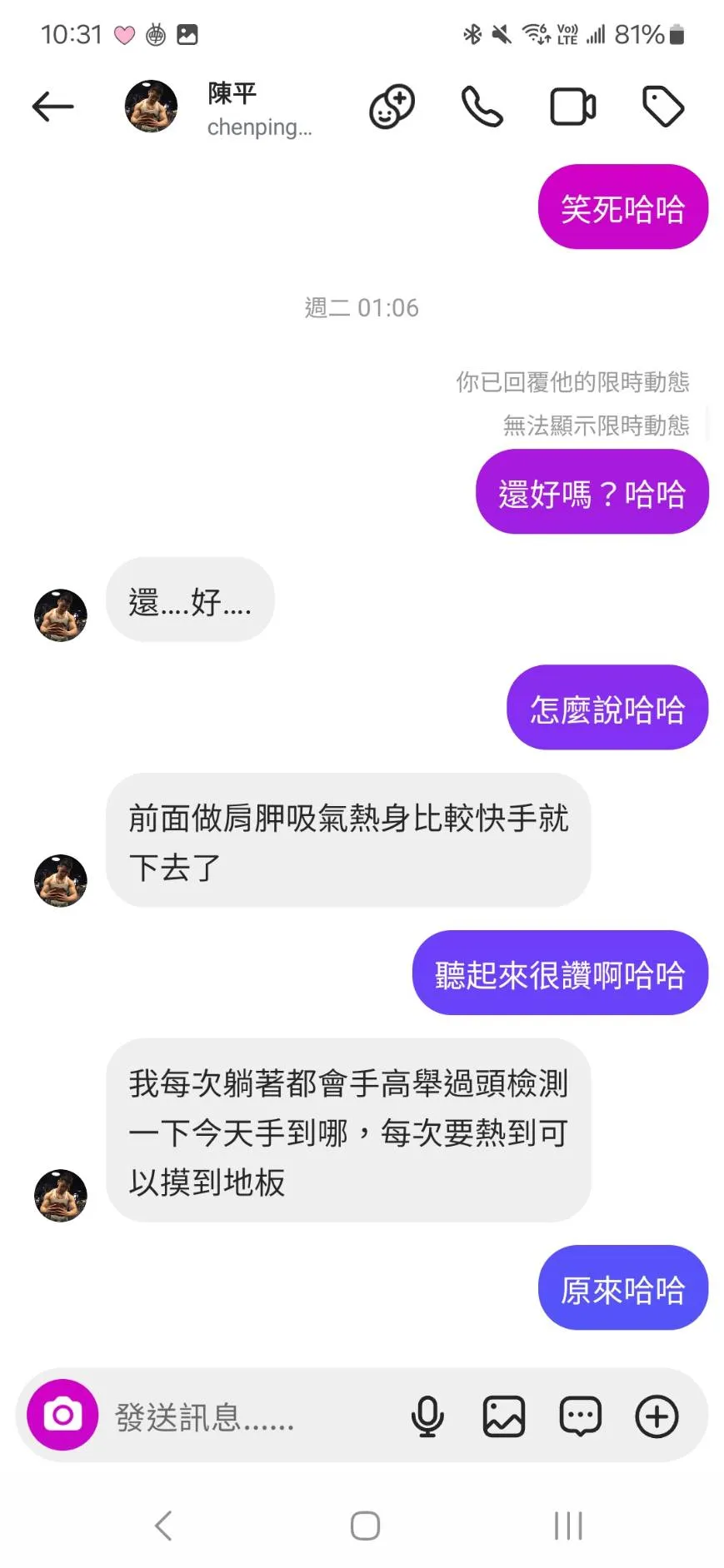Viewport: 724px width, 1568px height.
Task: Open the sticker and GIF bubble icon
Action: tap(580, 1416)
